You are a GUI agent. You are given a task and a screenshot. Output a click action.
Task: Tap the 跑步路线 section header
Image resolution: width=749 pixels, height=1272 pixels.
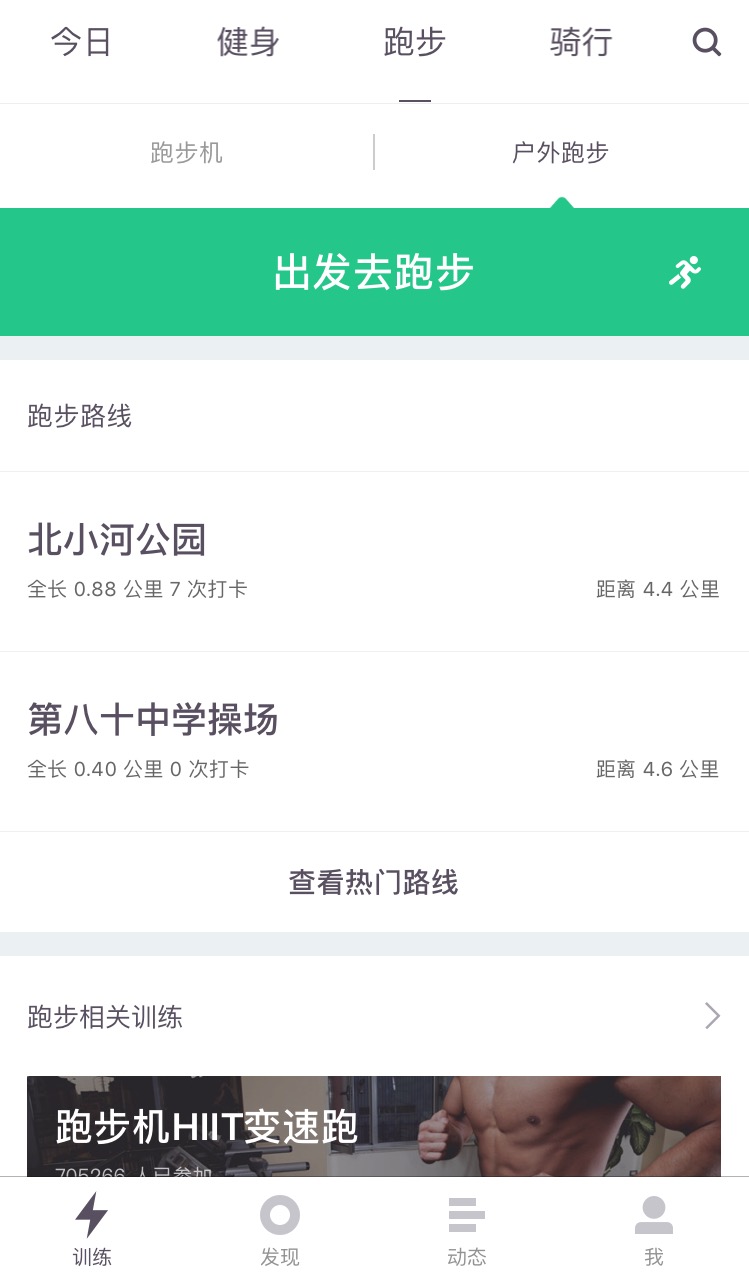click(80, 416)
